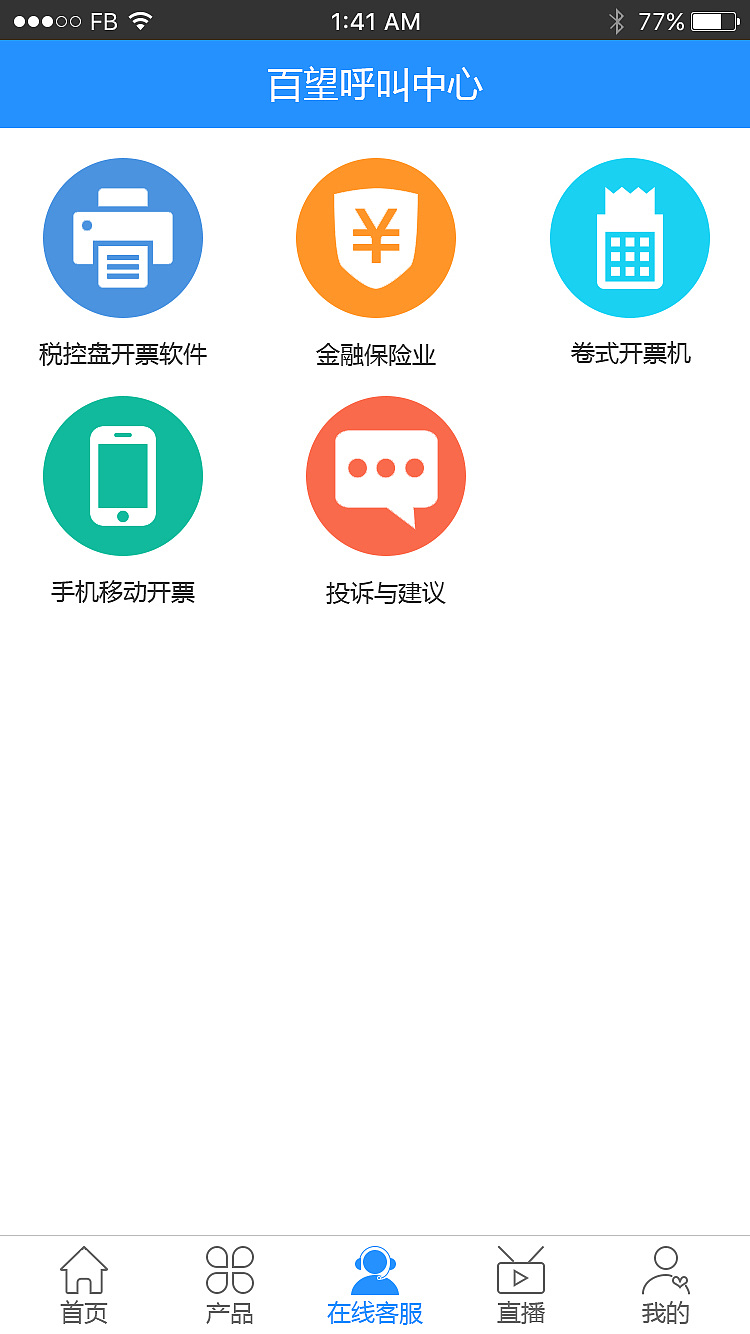Image resolution: width=750 pixels, height=1334 pixels.
Task: Tap the 在线客服 tab
Action: tap(375, 1286)
